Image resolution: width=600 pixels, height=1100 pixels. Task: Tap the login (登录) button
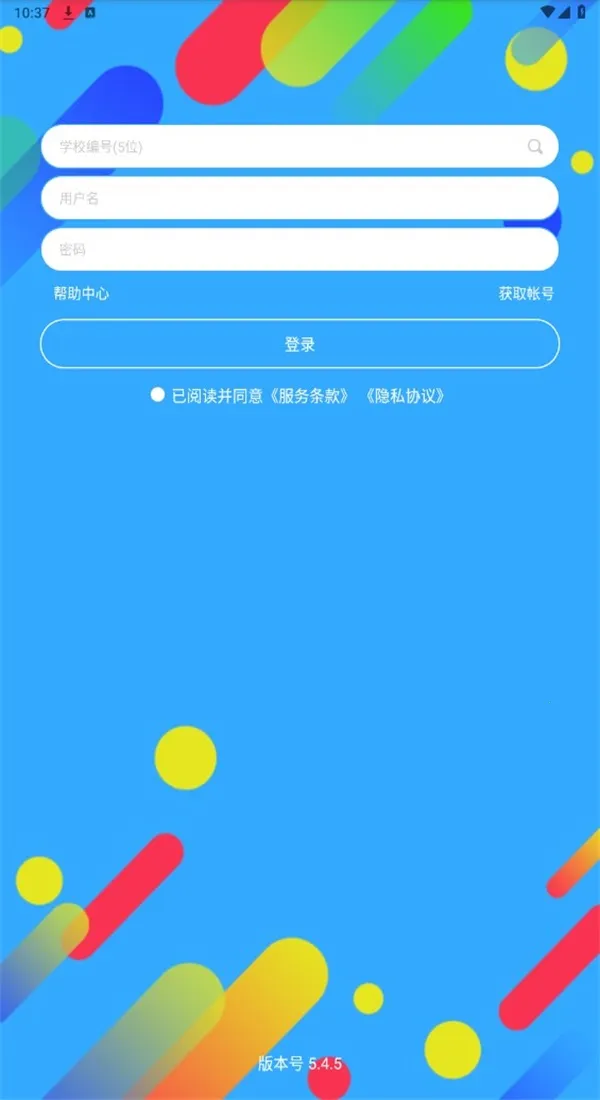point(299,344)
